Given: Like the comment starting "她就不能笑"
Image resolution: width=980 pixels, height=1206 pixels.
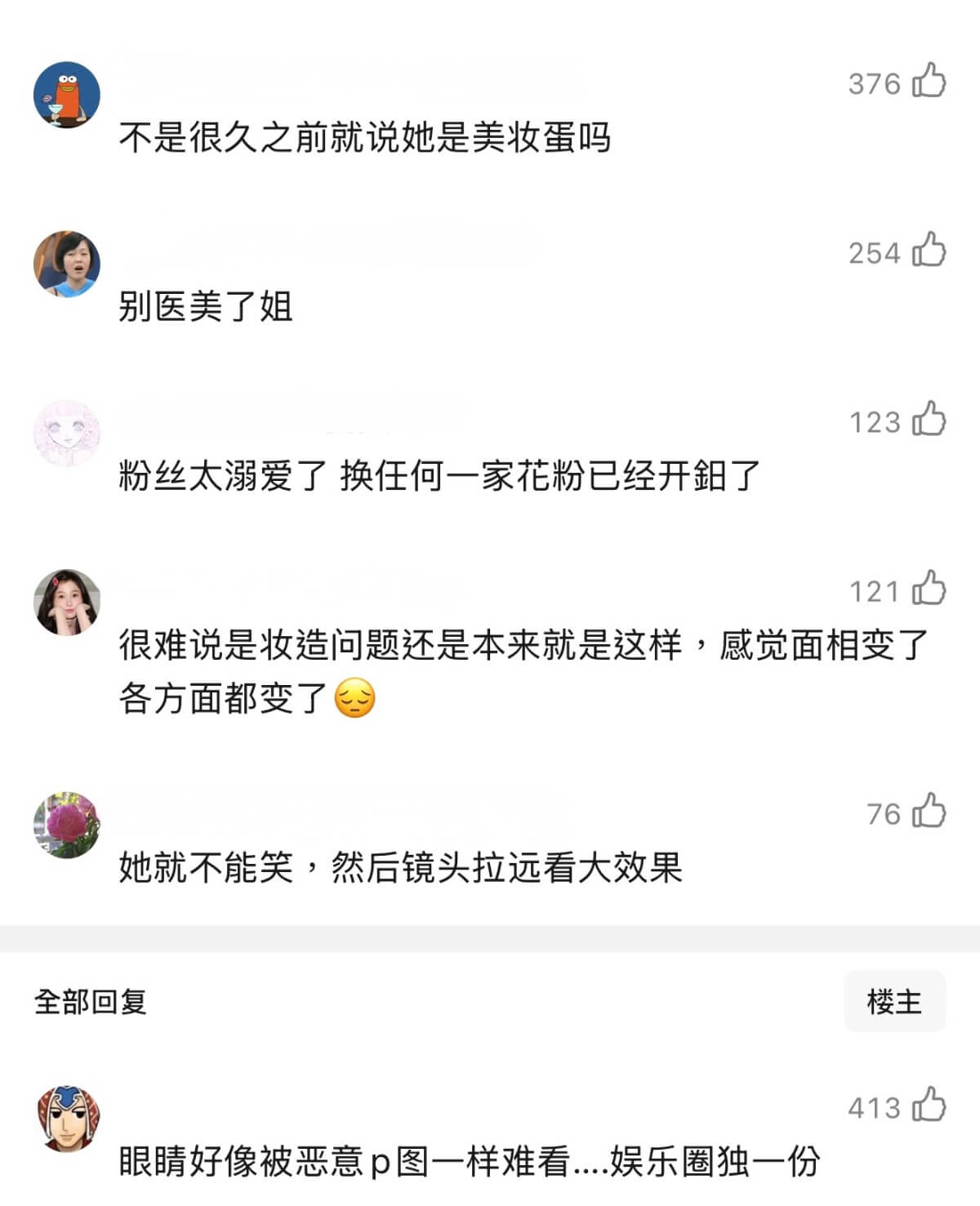Looking at the screenshot, I should (929, 811).
